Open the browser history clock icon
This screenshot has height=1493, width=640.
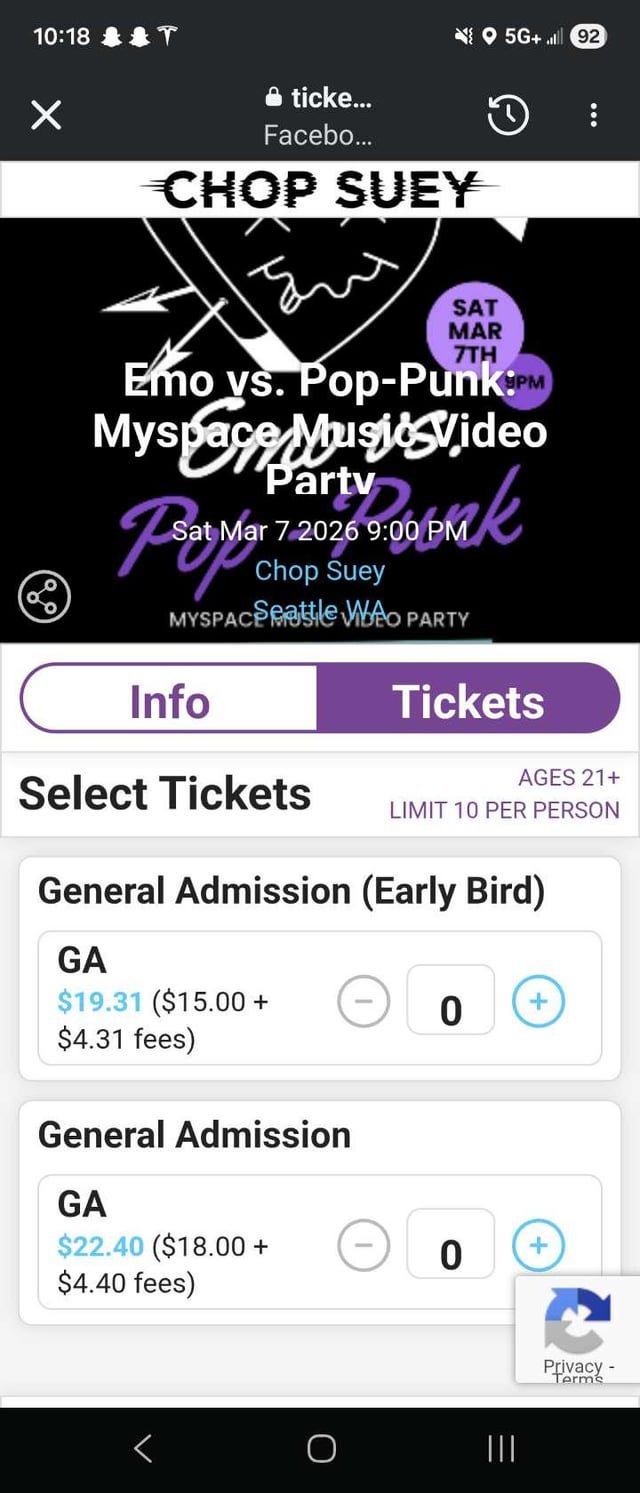point(507,116)
